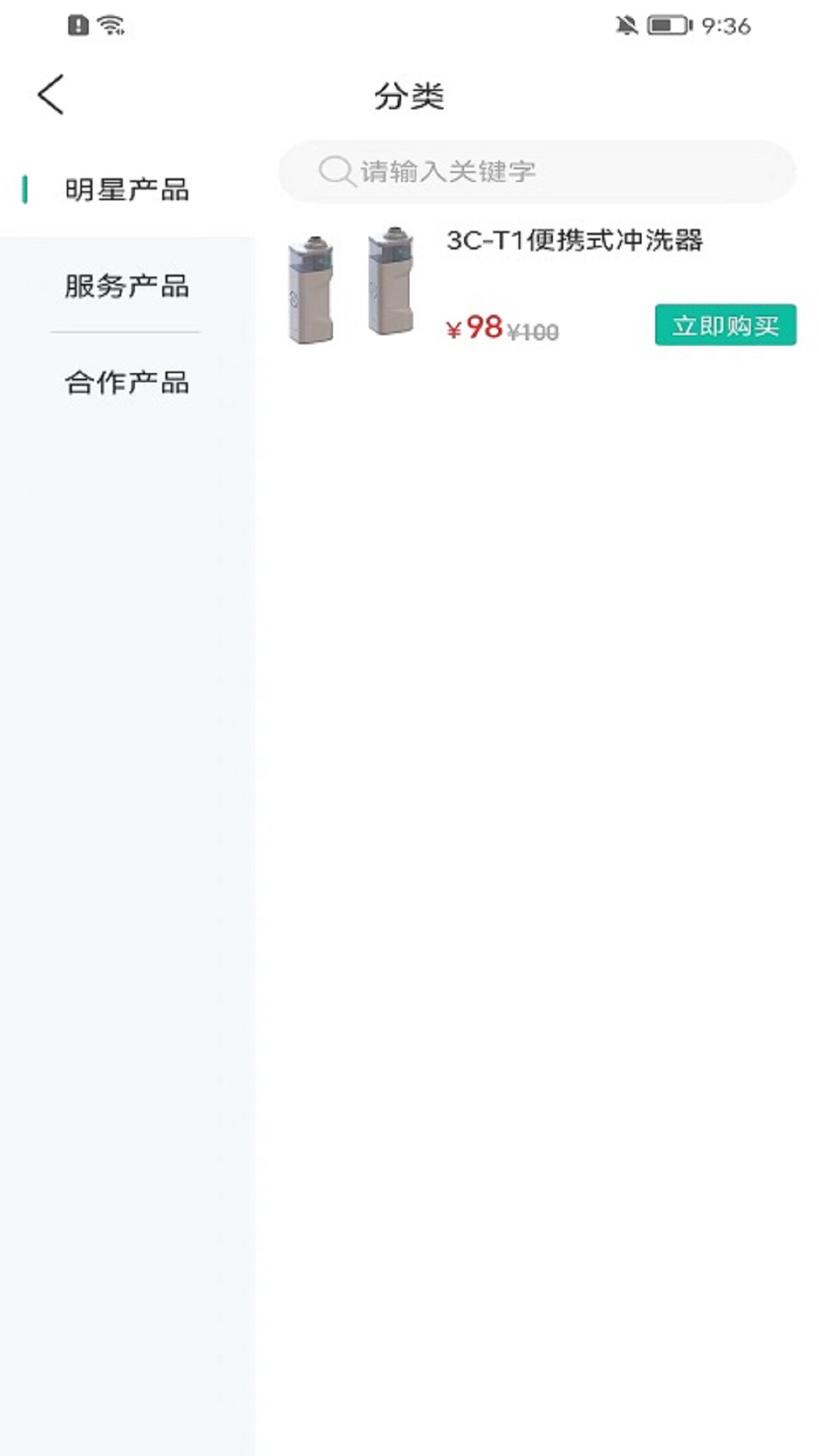819x1456 pixels.
Task: Switch to the 服务产品 category
Action: click(127, 286)
